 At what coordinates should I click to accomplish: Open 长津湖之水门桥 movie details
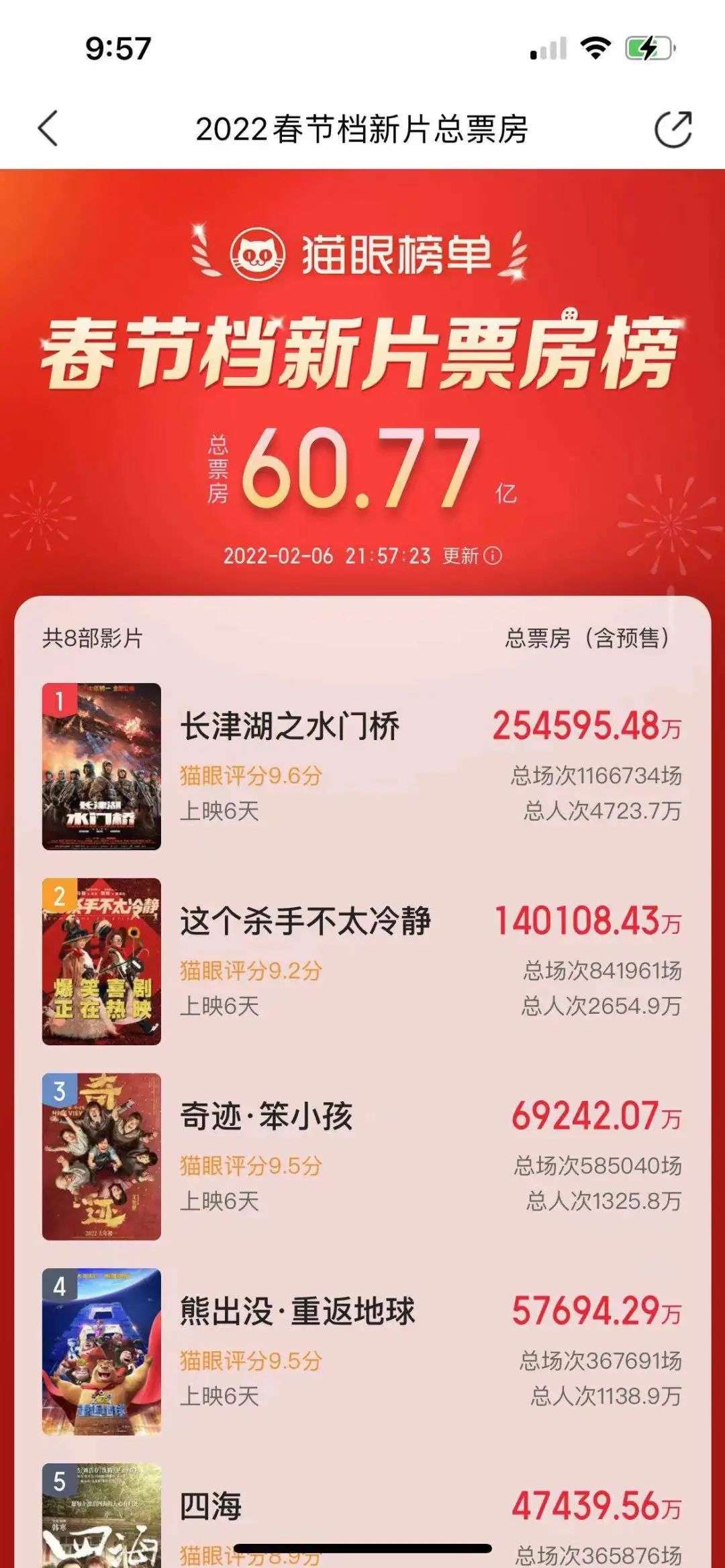290,727
